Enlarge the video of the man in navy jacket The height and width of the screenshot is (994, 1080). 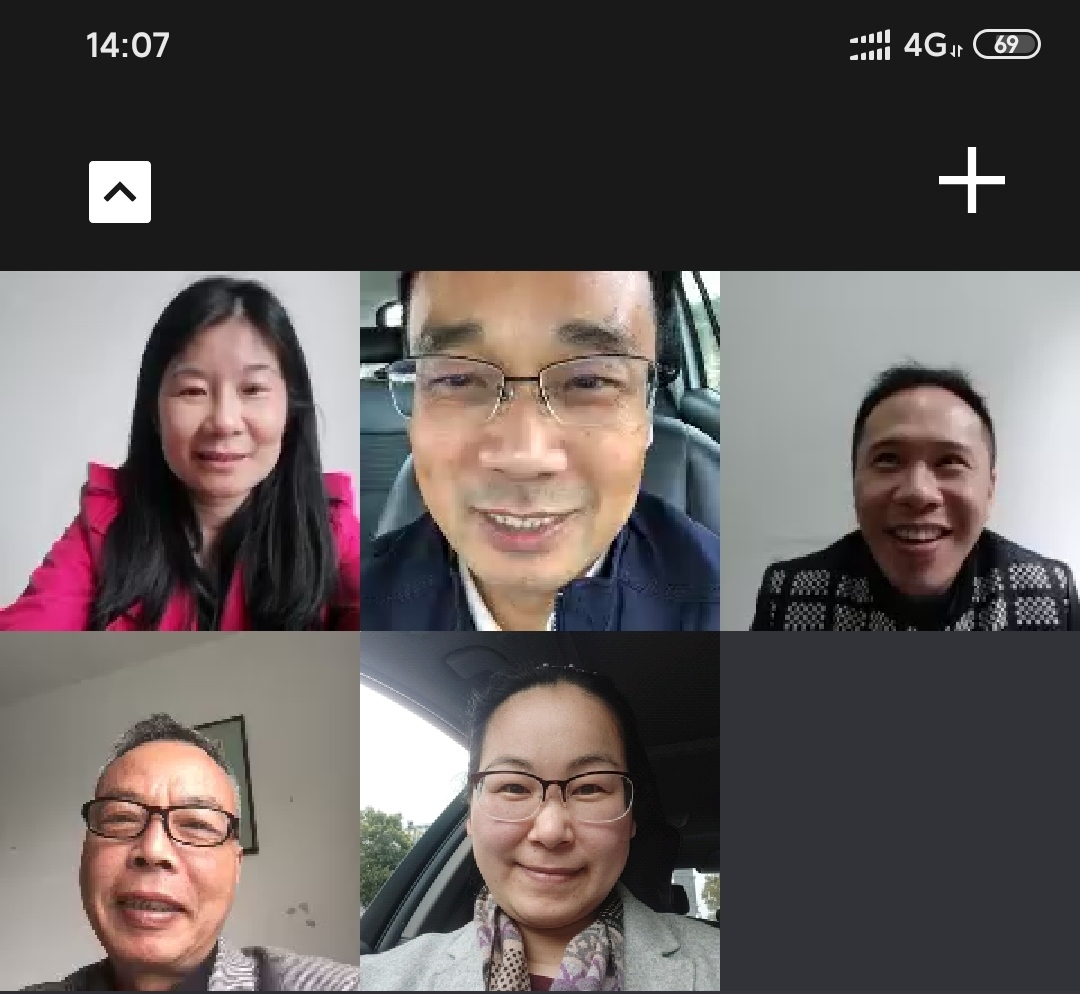(540, 451)
